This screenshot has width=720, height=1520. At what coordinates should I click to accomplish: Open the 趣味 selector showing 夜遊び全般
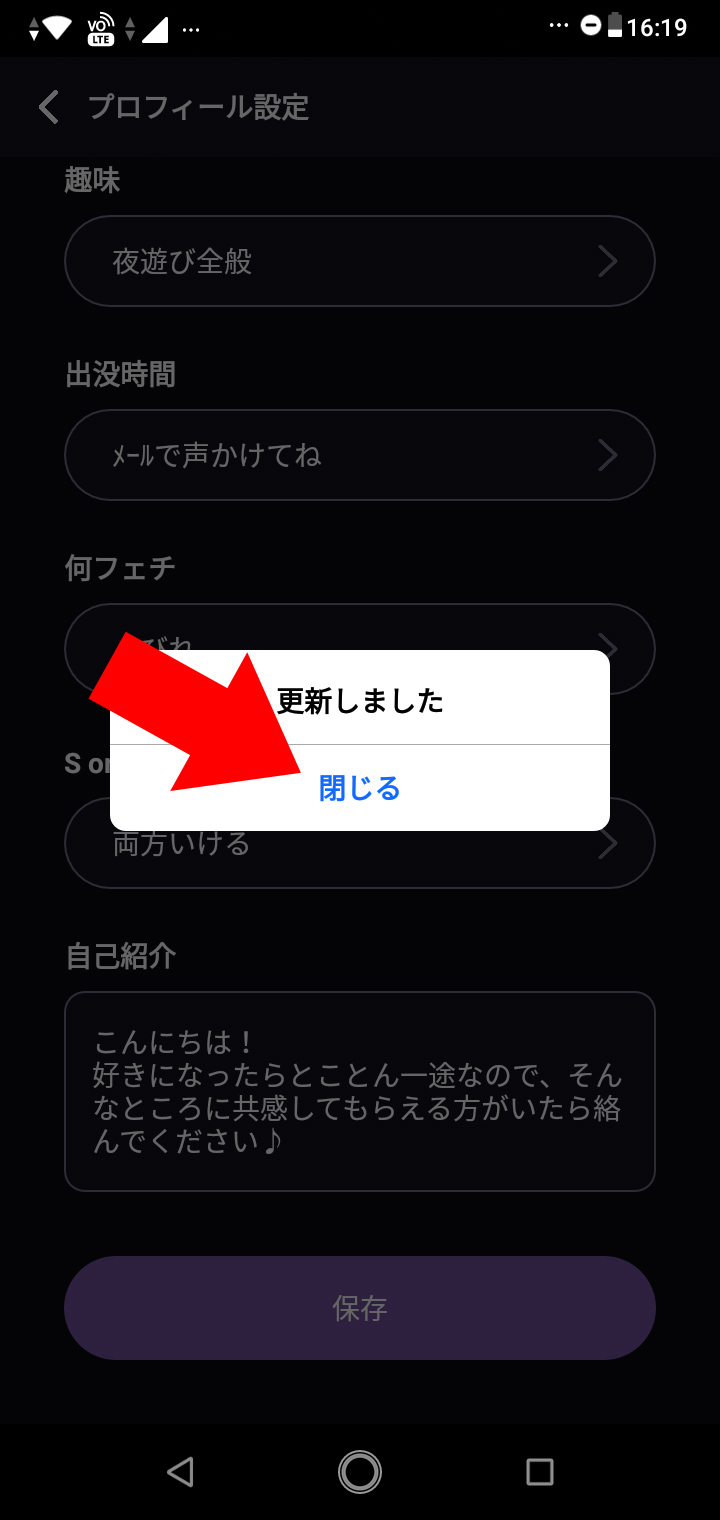coord(360,261)
